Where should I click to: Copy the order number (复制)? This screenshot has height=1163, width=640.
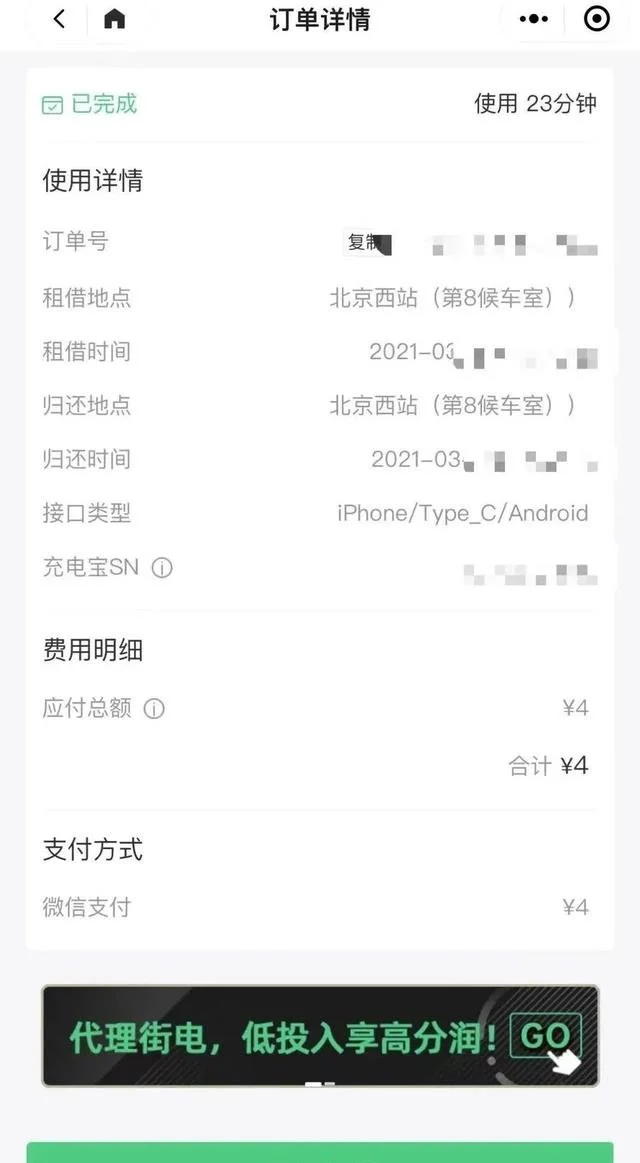367,243
